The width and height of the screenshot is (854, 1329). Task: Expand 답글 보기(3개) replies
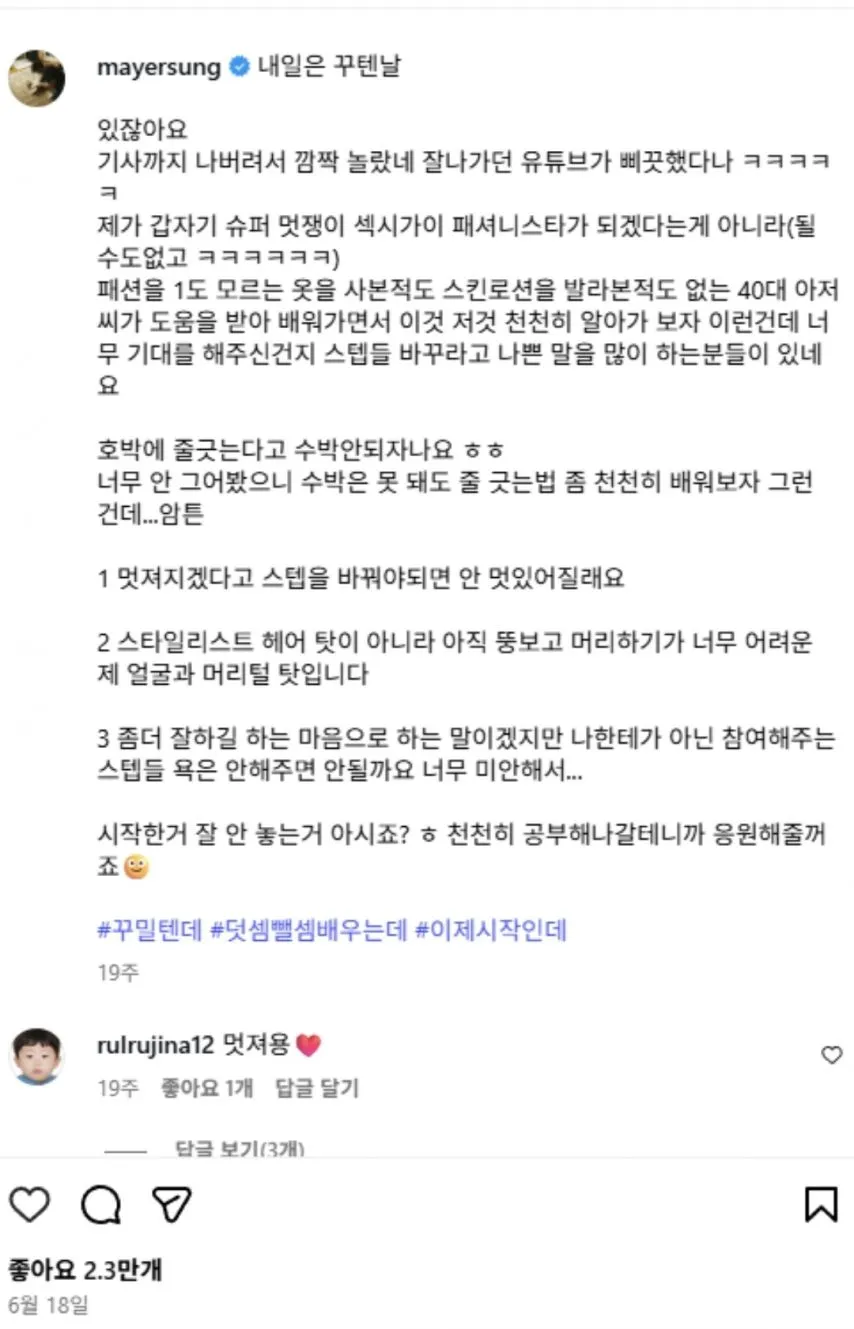point(238,1149)
